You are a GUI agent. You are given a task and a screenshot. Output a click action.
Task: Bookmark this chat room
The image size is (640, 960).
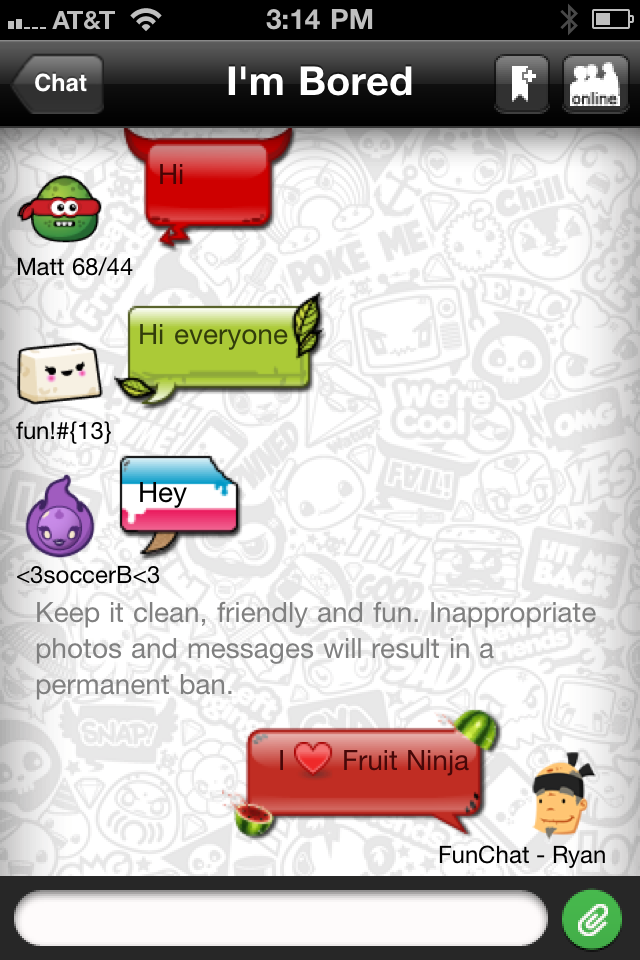[x=523, y=84]
